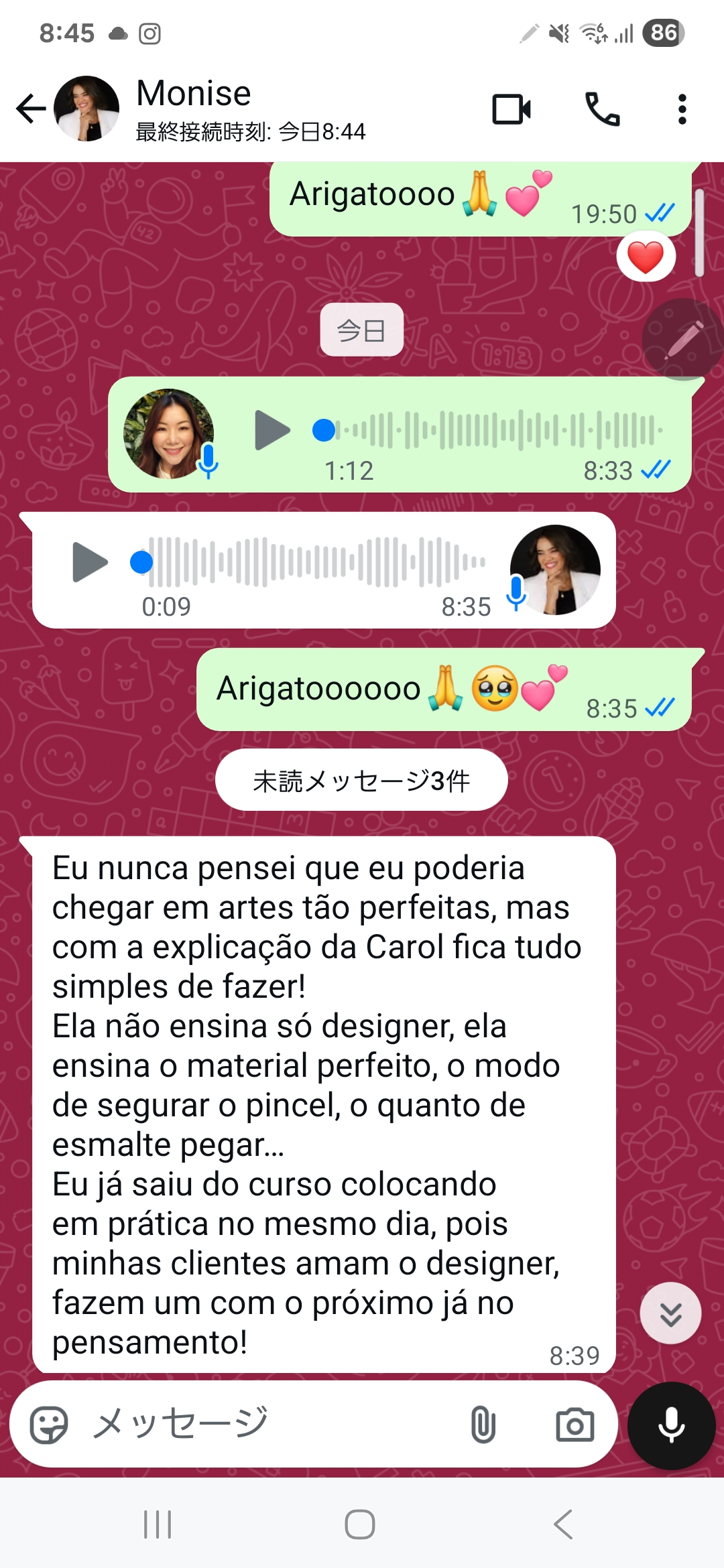The width and height of the screenshot is (724, 1568).
Task: Open system recent apps
Action: click(158, 1524)
